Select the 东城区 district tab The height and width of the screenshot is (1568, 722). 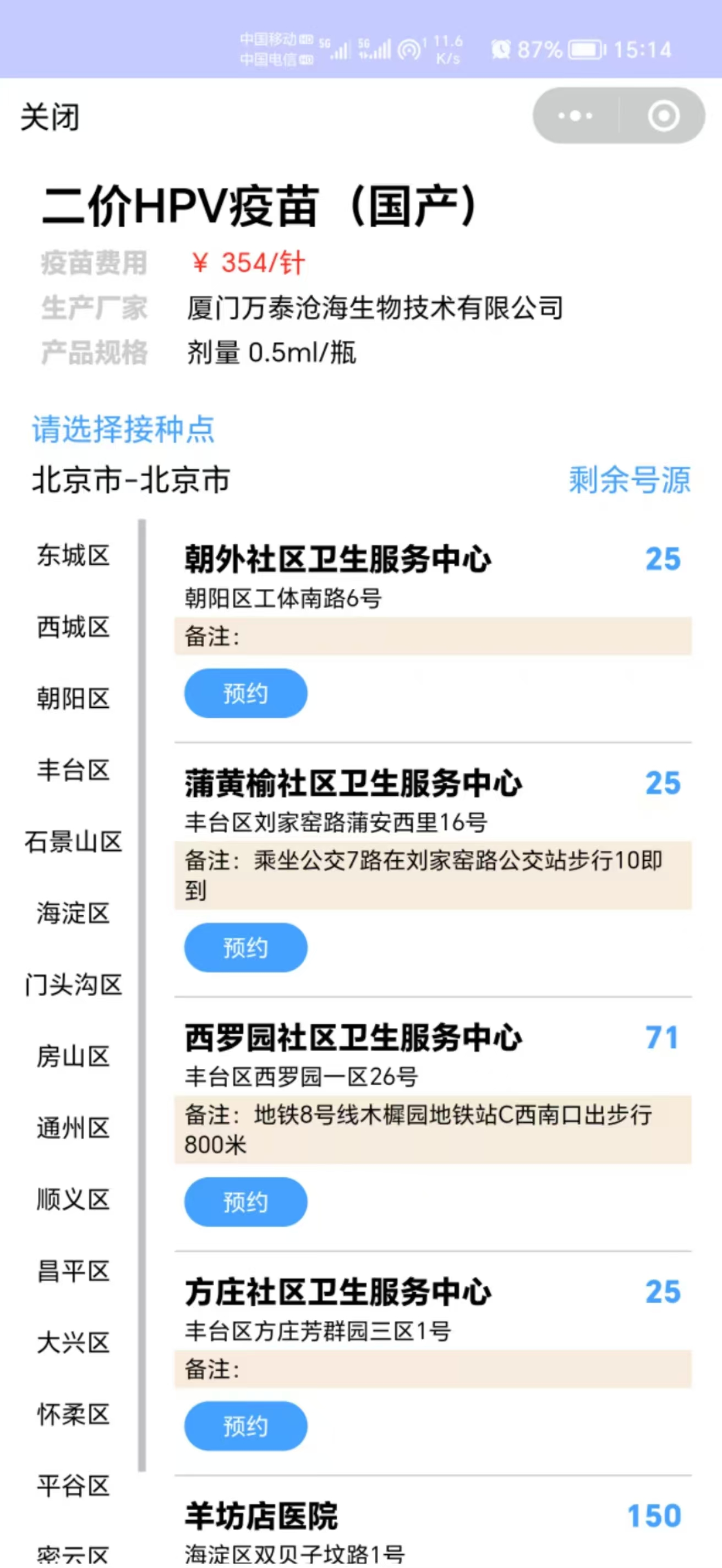click(x=72, y=556)
